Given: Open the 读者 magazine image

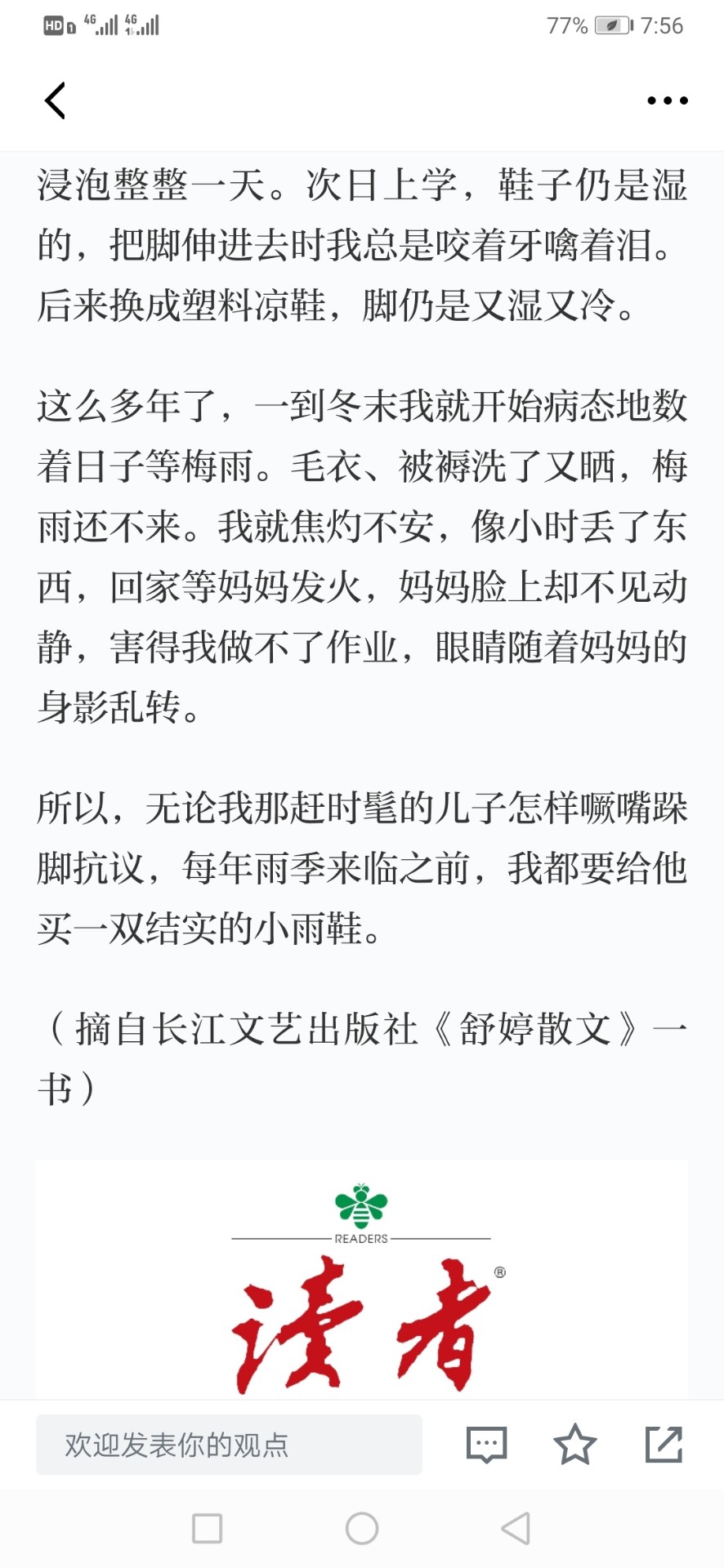Looking at the screenshot, I should click(x=362, y=1280).
